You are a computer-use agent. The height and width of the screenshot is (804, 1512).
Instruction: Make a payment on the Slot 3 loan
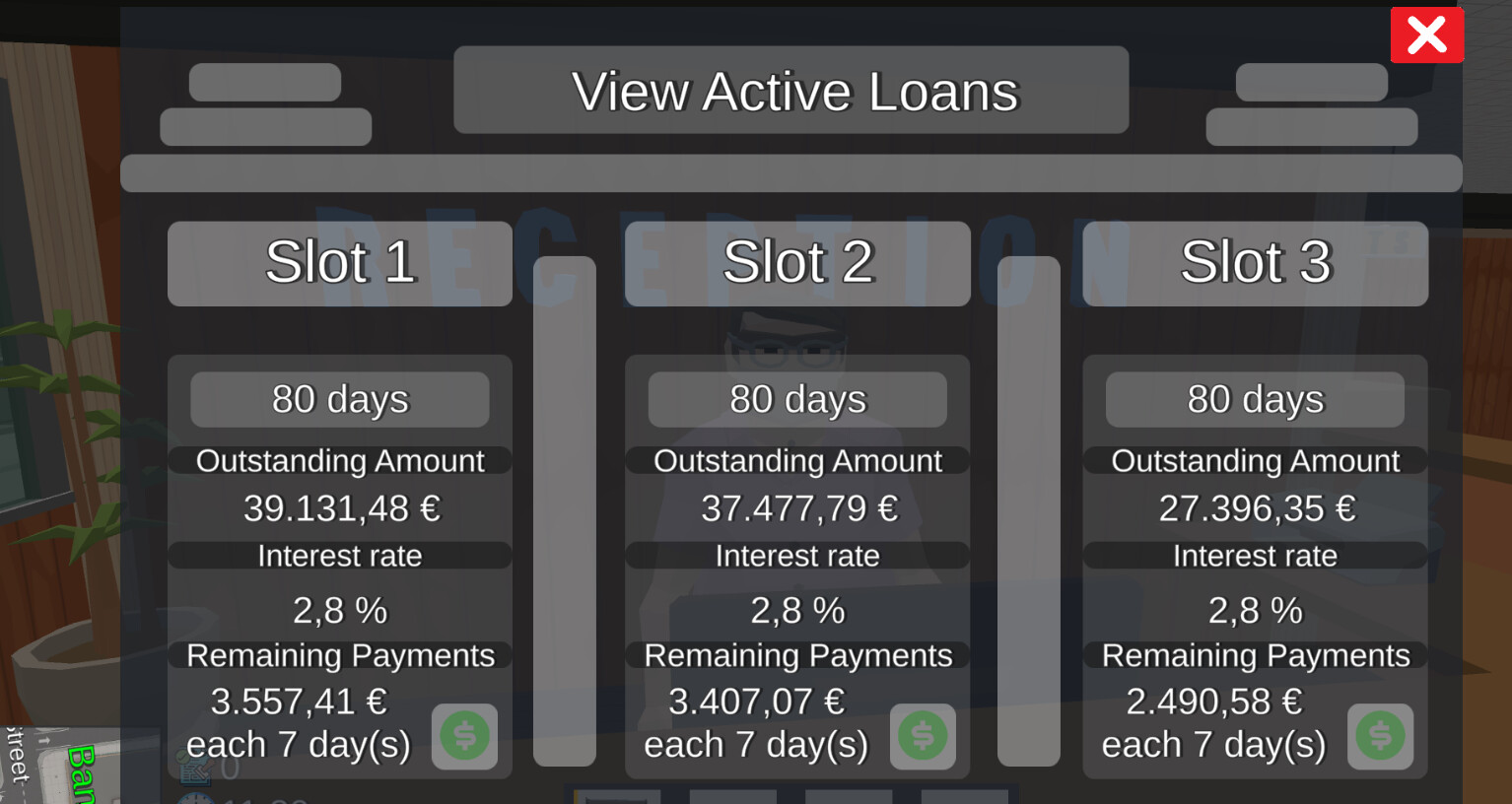(1380, 736)
